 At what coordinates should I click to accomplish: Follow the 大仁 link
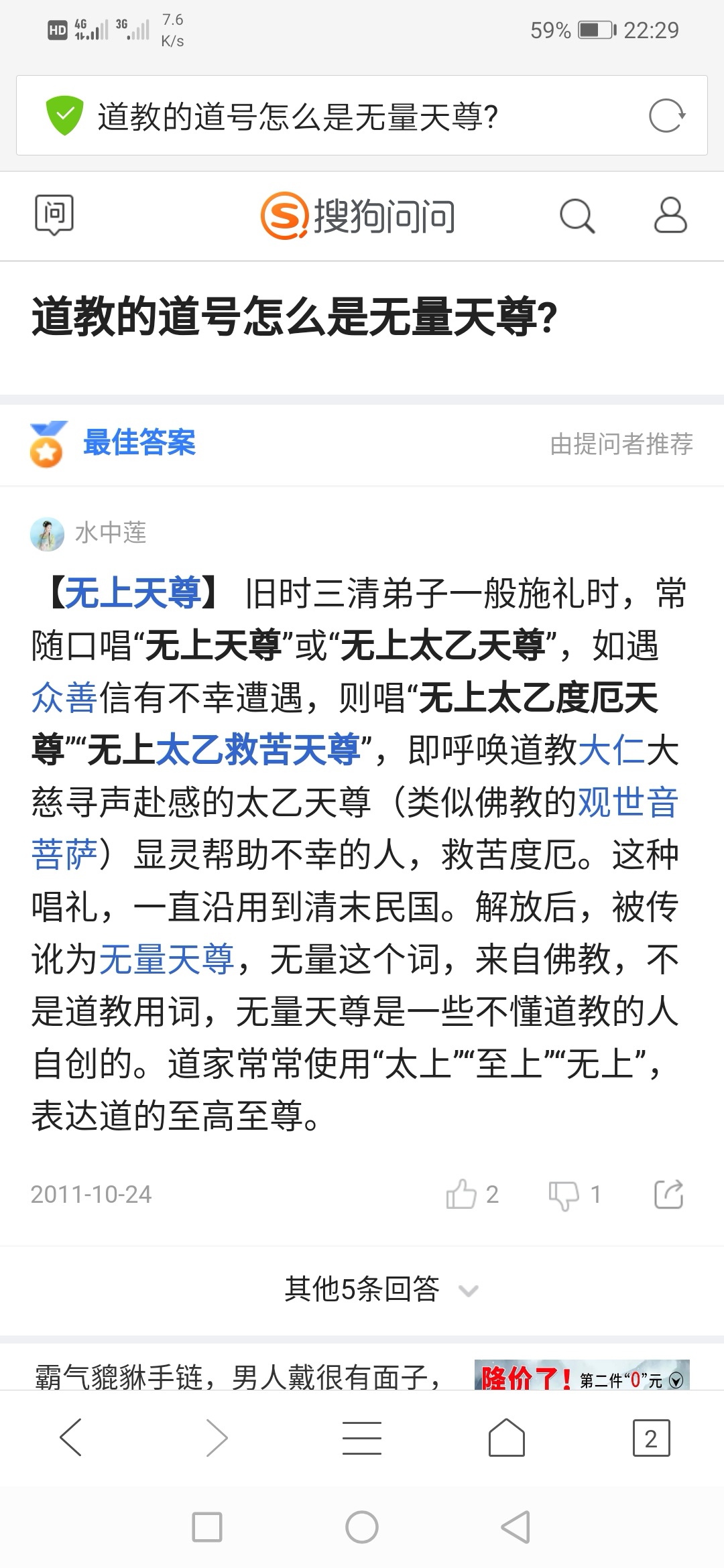(611, 750)
